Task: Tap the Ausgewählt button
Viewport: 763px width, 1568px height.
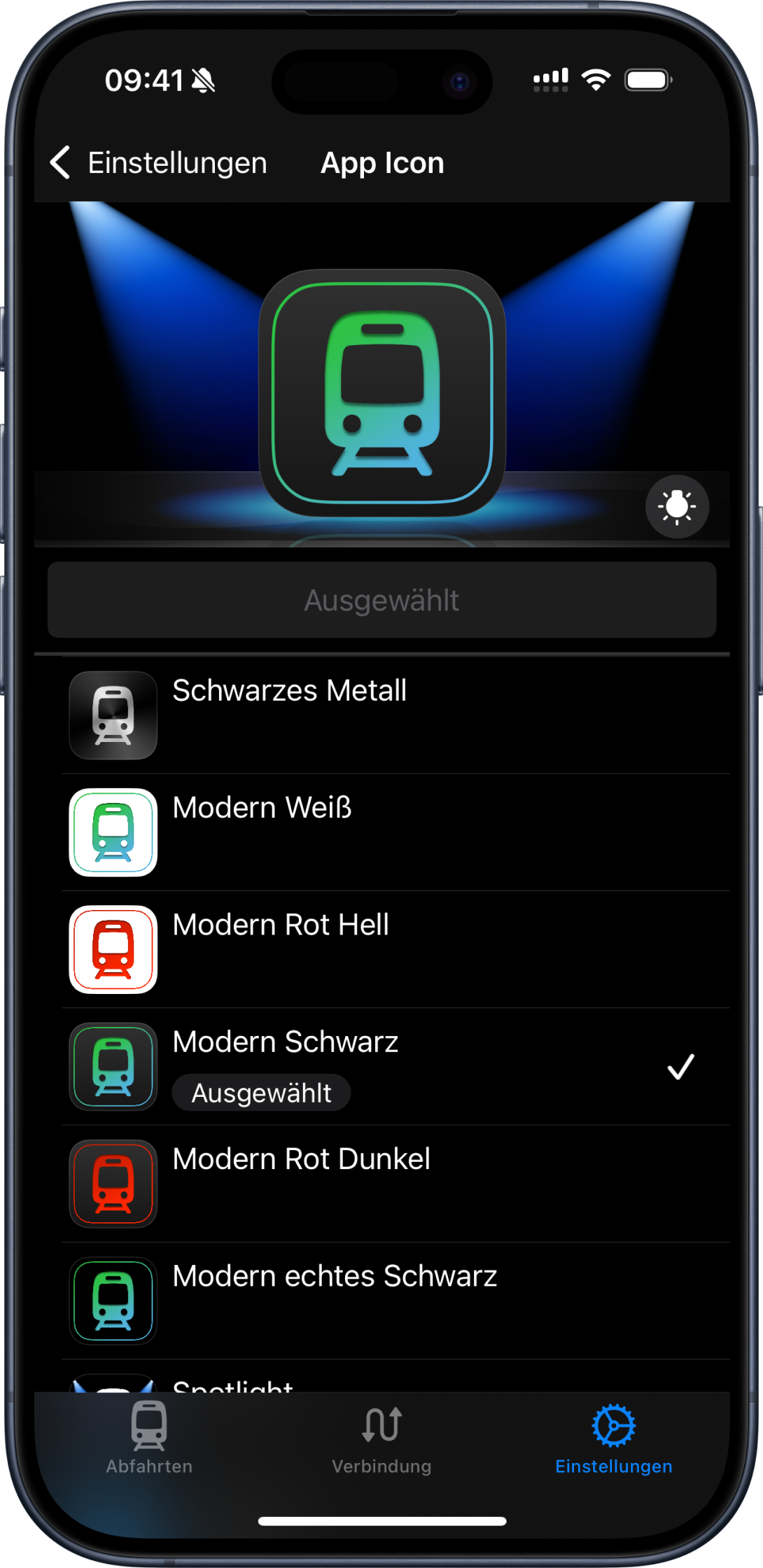Action: 381,600
